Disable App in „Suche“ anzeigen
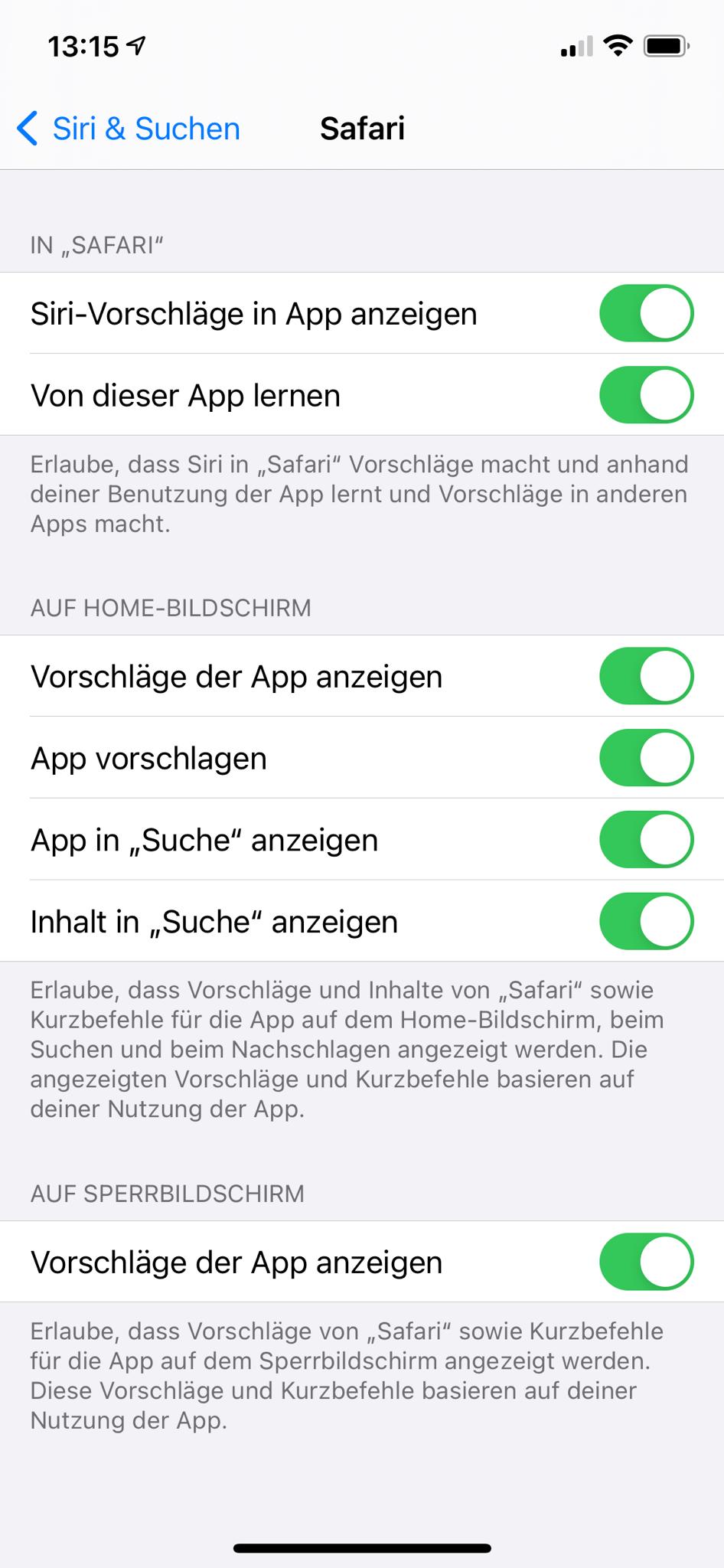This screenshot has height=1568, width=724. tap(646, 840)
